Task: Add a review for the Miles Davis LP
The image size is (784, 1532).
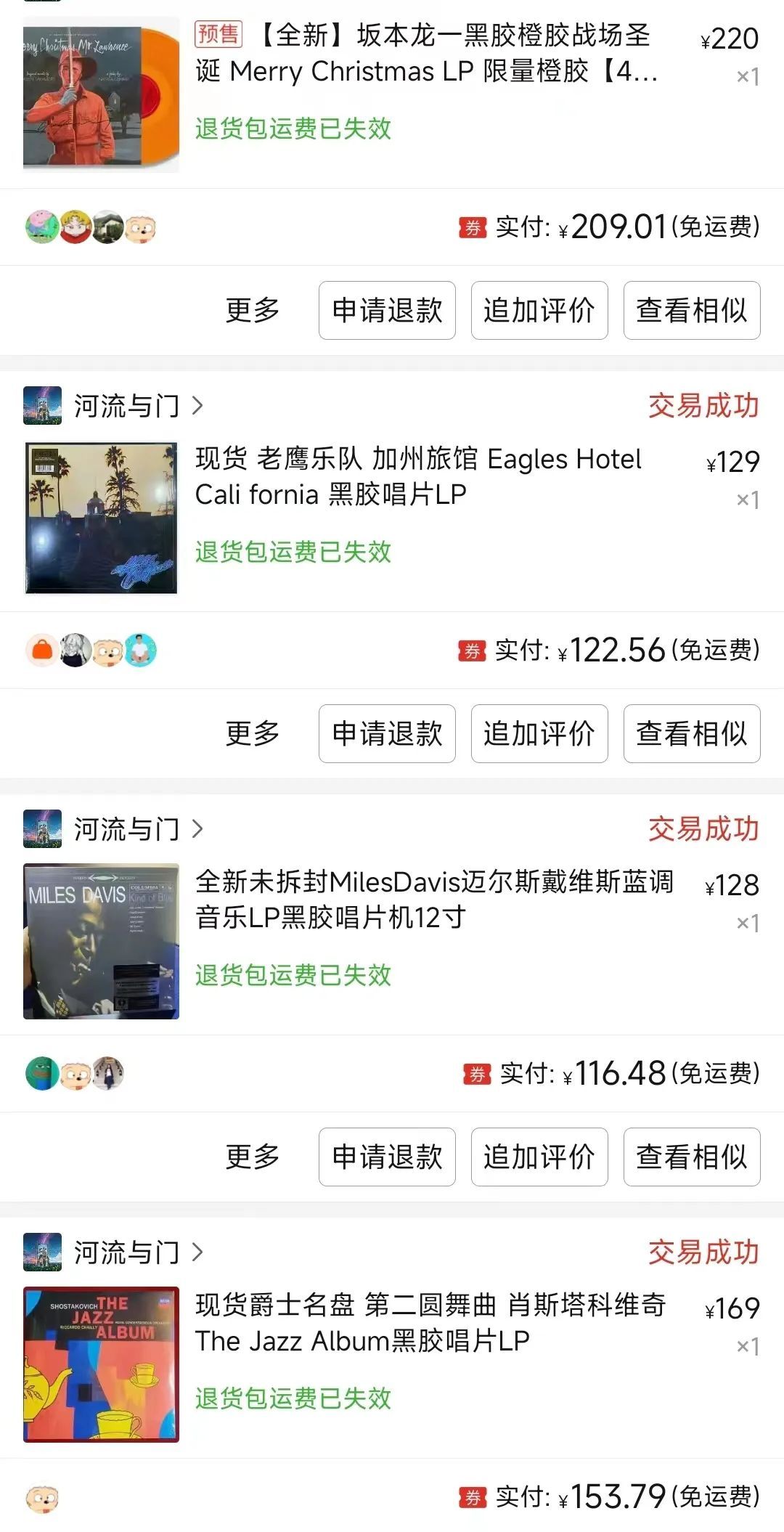Action: pos(539,1157)
